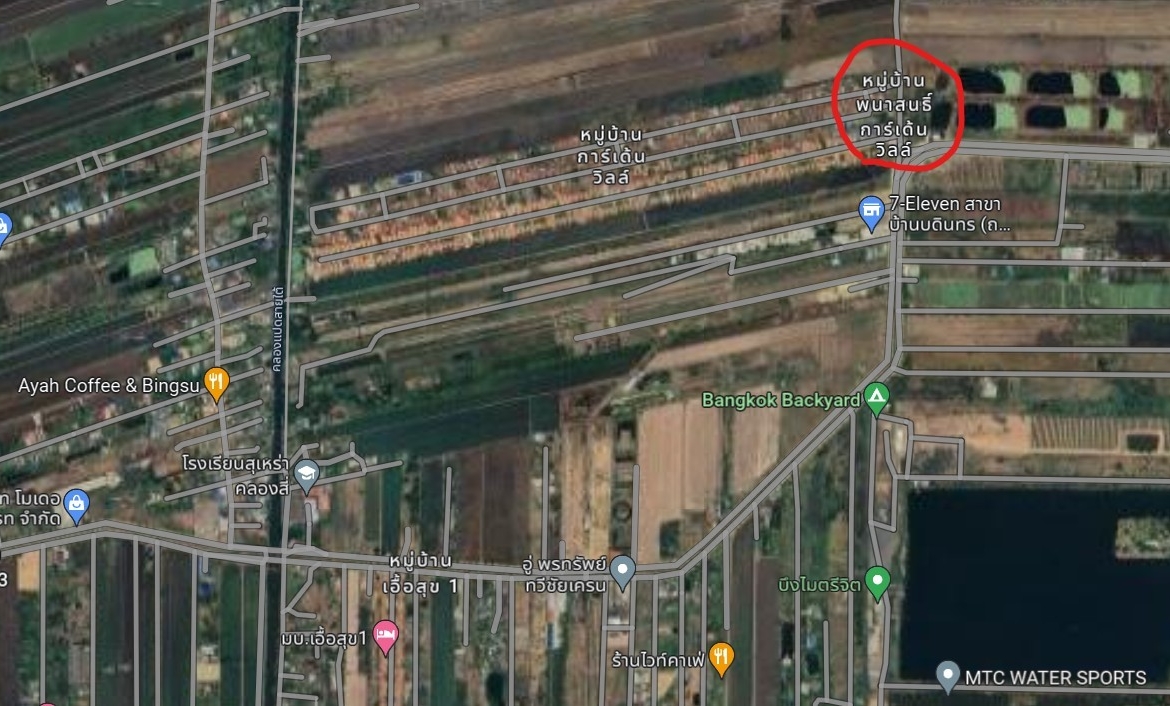Image resolution: width=1170 pixels, height=706 pixels.
Task: Open the ร้านไวท์คาเฟ่ restaurant marker
Action: (x=721, y=656)
